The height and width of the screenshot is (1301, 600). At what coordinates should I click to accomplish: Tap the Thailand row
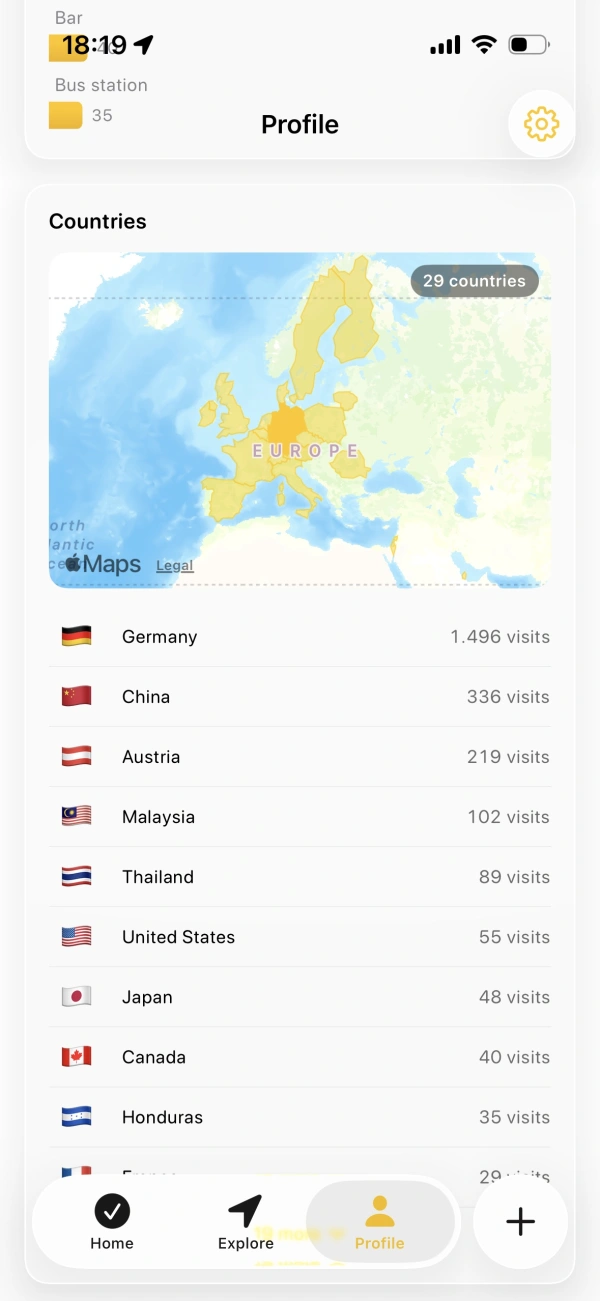click(x=300, y=877)
